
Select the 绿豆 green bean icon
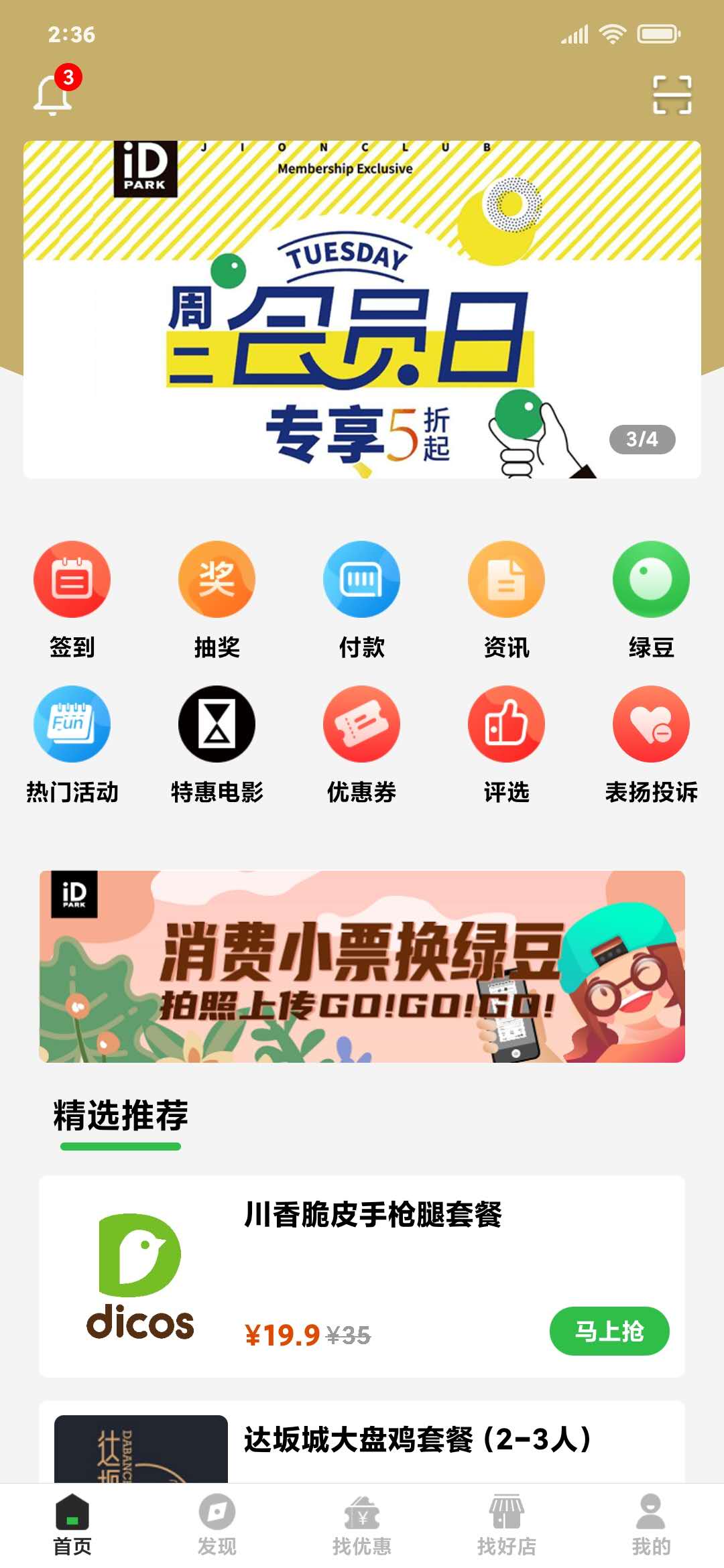(x=651, y=581)
